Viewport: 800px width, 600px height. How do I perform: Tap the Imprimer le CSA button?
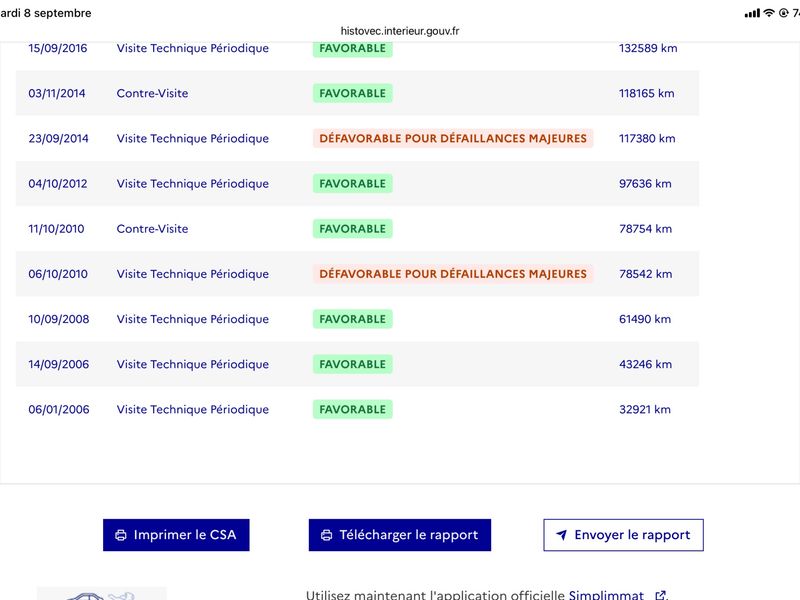point(176,535)
